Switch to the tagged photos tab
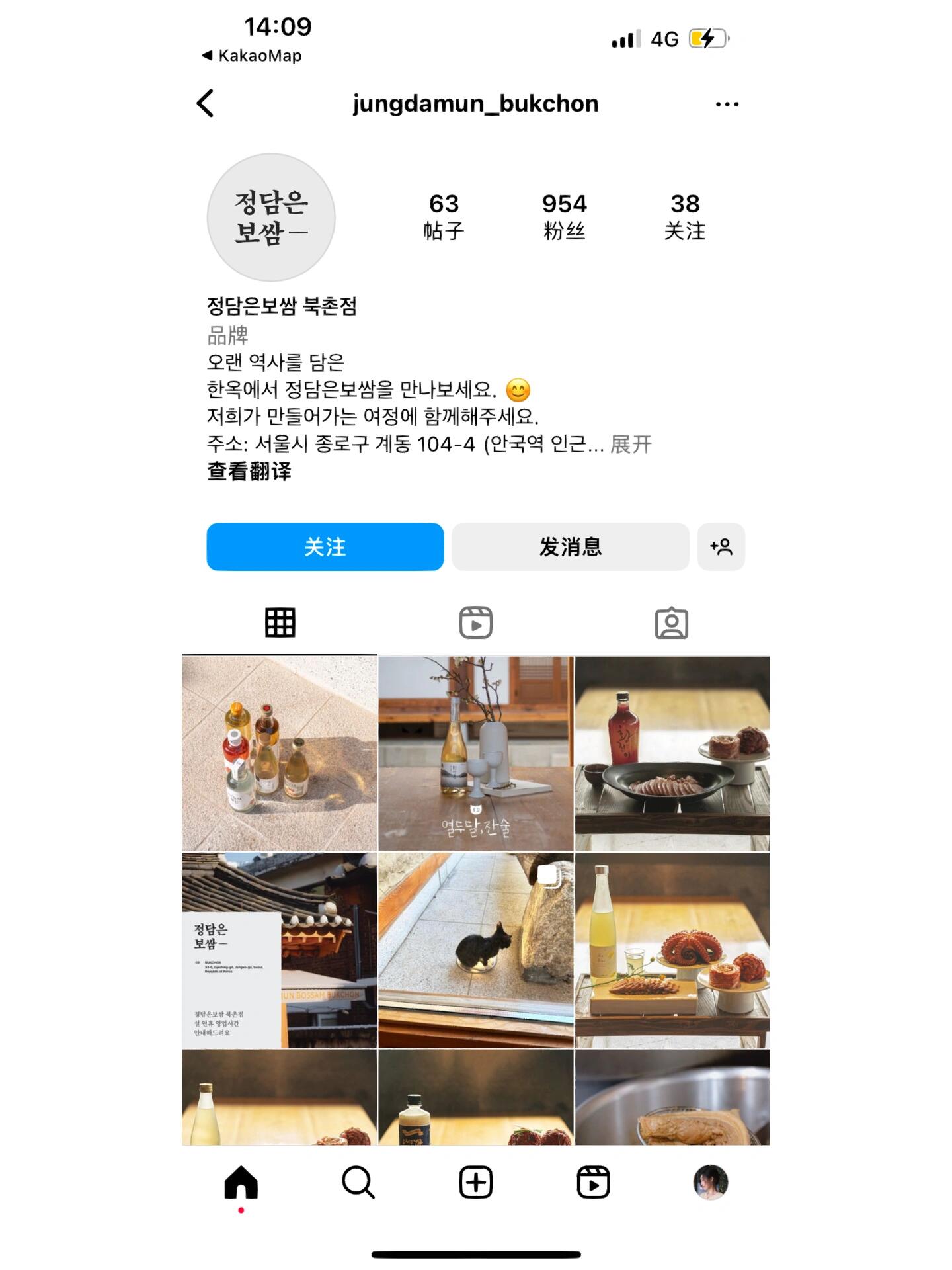 (x=671, y=622)
